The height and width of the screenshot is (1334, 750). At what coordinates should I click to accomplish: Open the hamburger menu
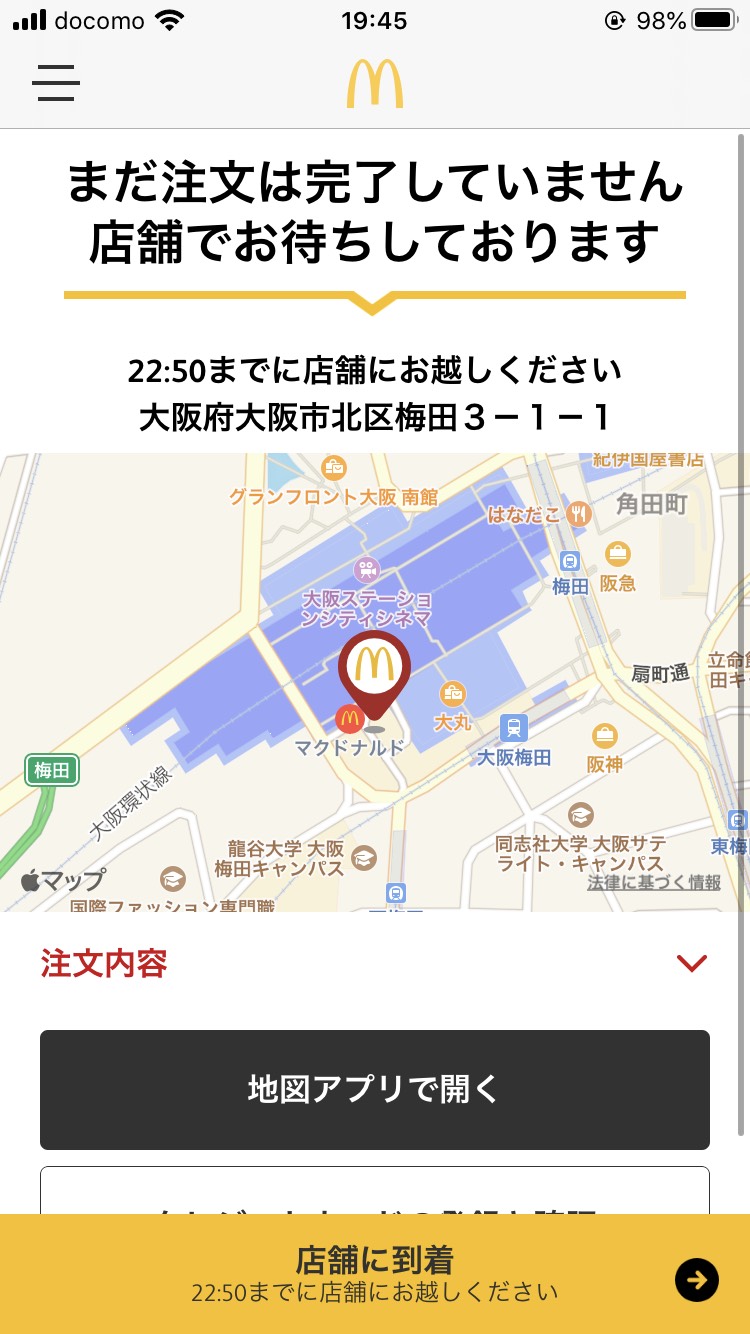(56, 82)
